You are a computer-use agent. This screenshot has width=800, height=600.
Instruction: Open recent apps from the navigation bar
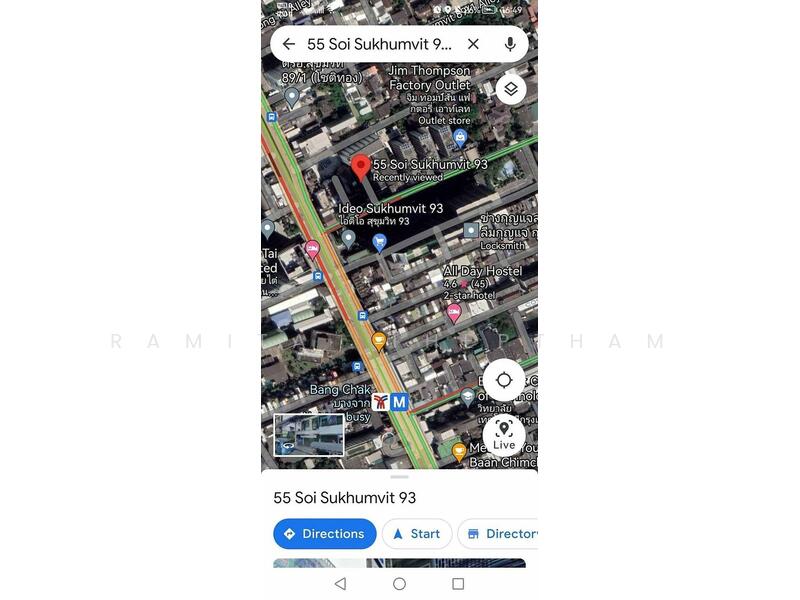click(x=458, y=584)
